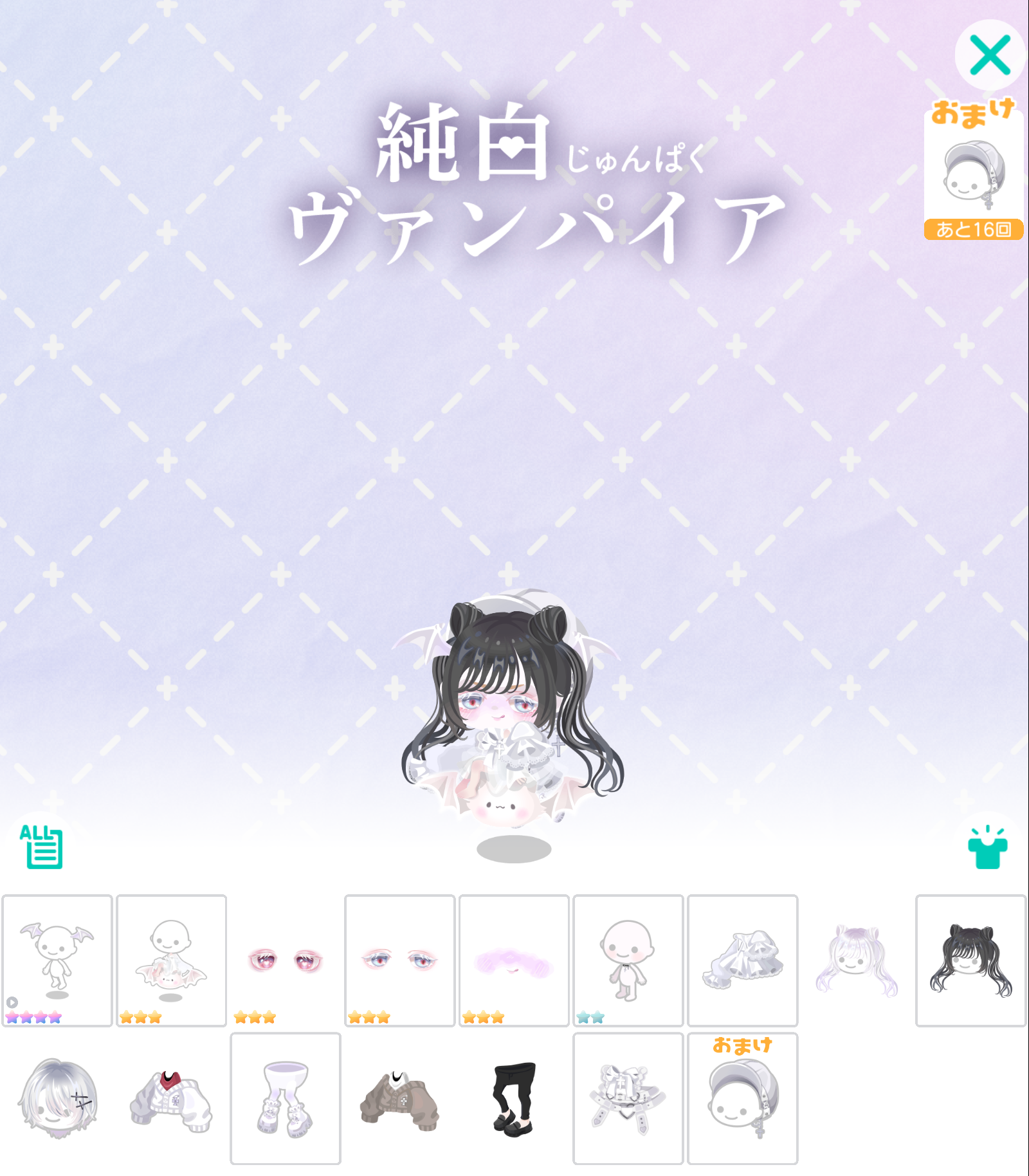Select the white harness belt accessory

(628, 1098)
